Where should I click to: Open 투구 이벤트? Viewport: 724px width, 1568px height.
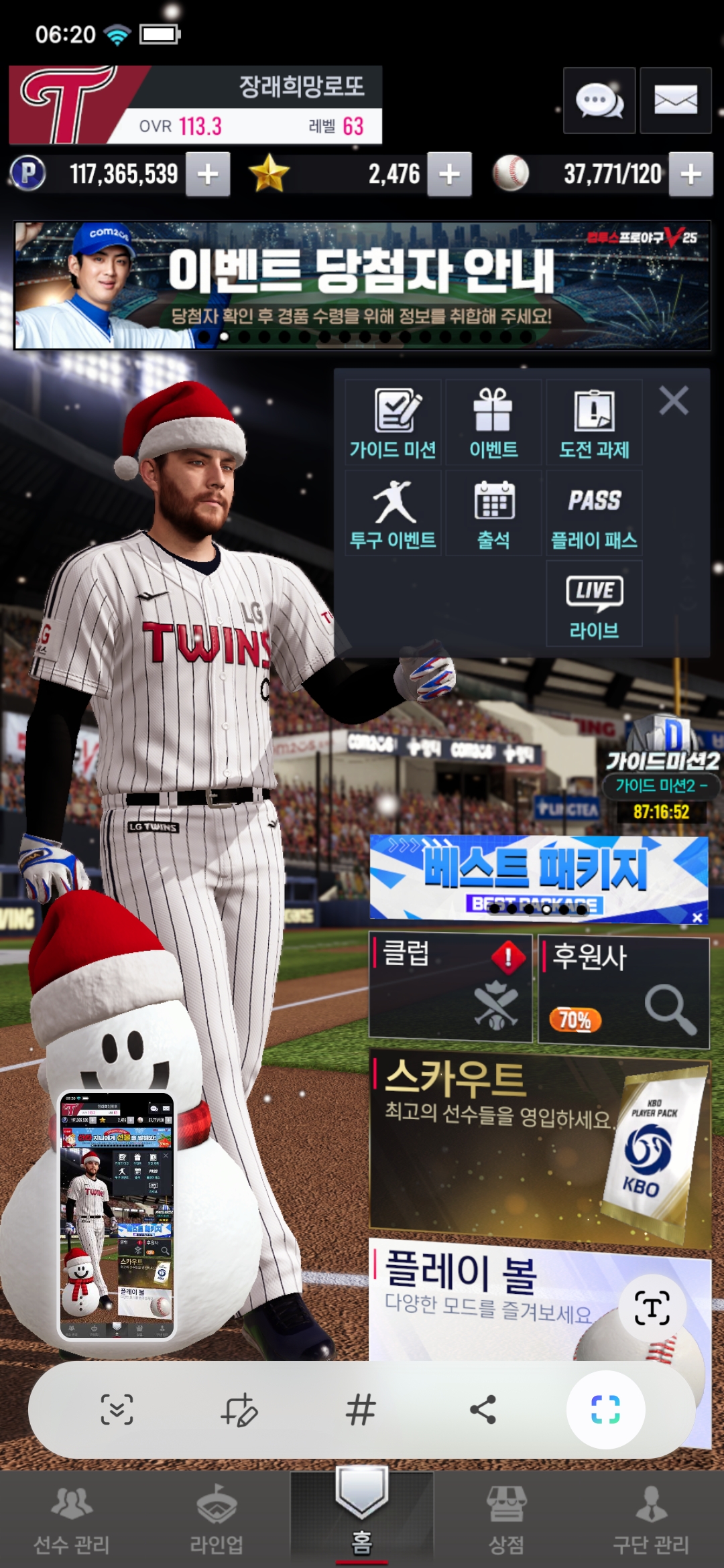coord(394,513)
